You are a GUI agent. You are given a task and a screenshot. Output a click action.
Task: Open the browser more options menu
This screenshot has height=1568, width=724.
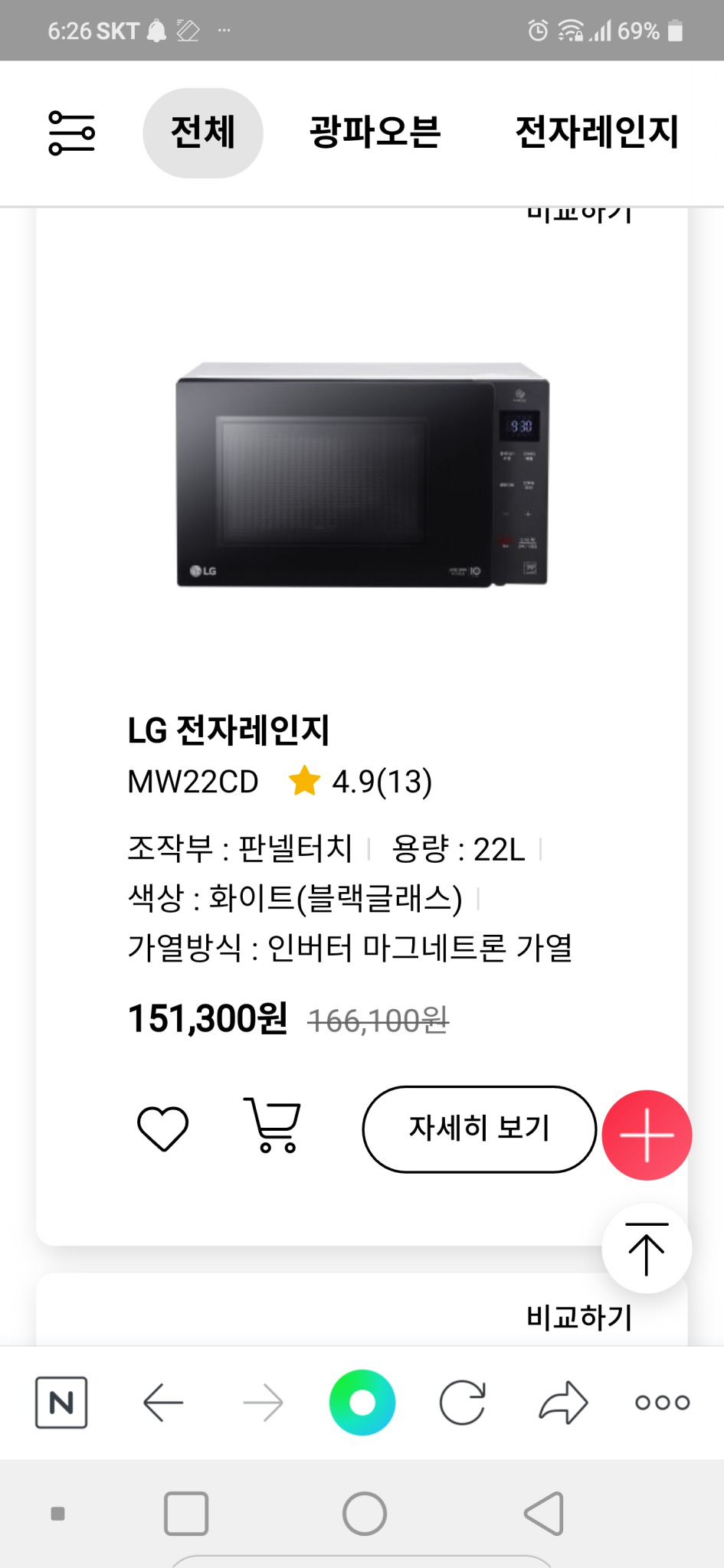click(x=663, y=1403)
